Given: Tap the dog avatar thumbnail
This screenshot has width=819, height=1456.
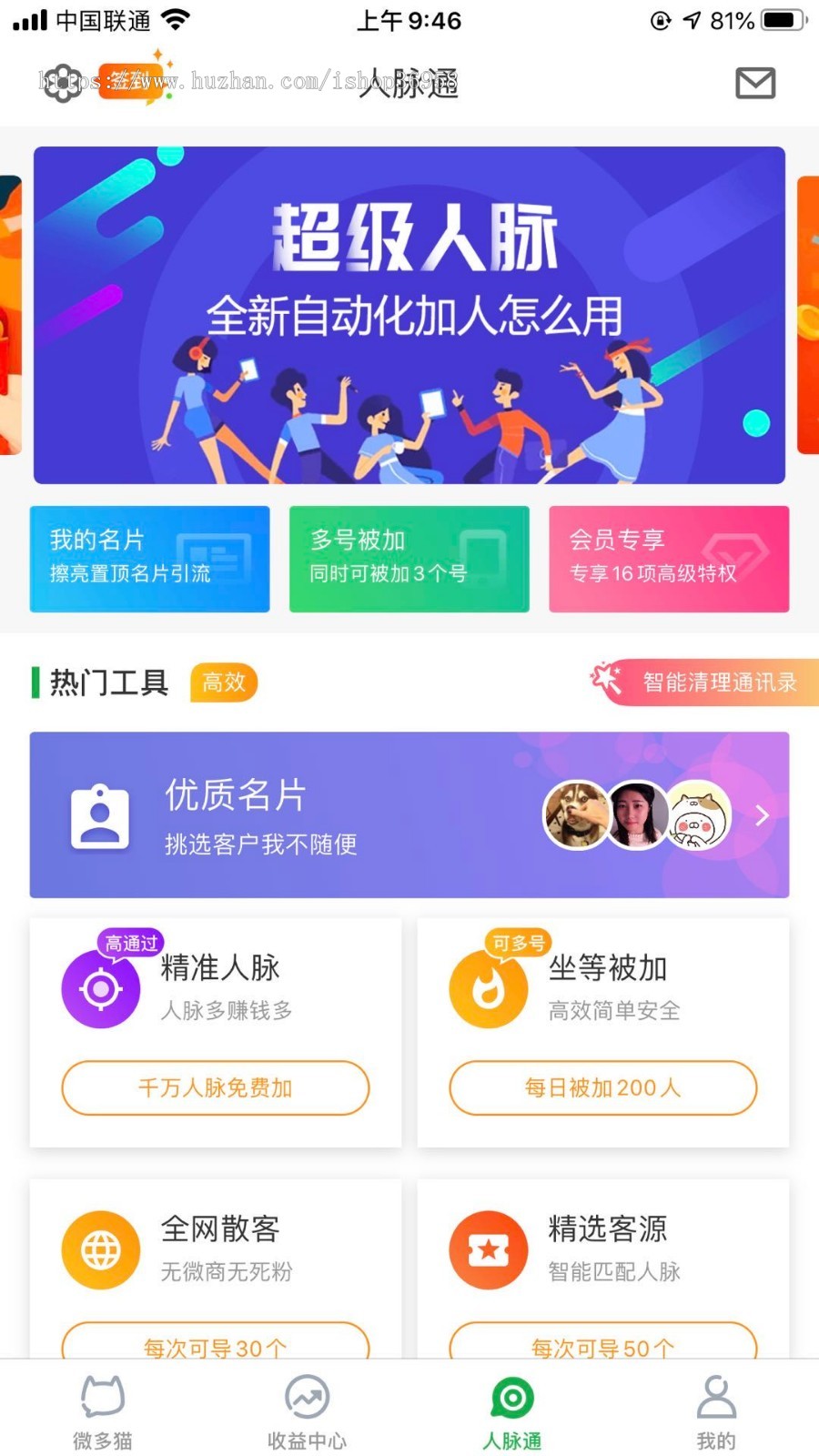Looking at the screenshot, I should point(576,815).
